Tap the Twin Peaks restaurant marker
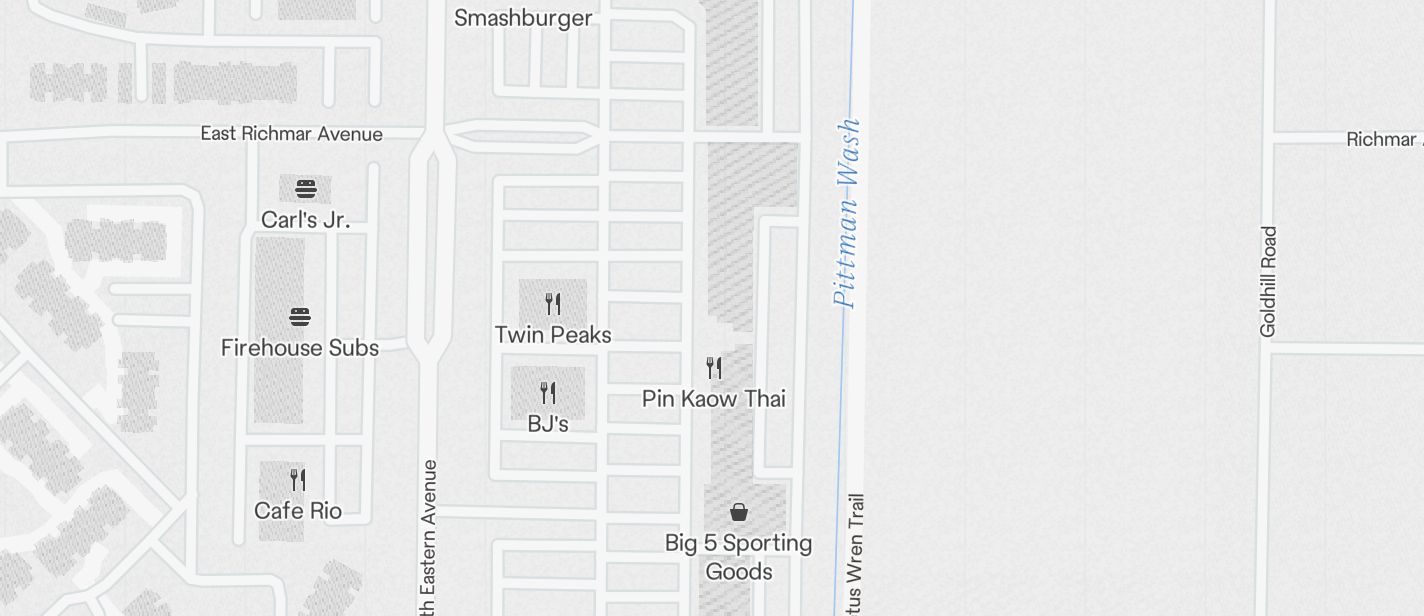The height and width of the screenshot is (616, 1424). point(552,303)
